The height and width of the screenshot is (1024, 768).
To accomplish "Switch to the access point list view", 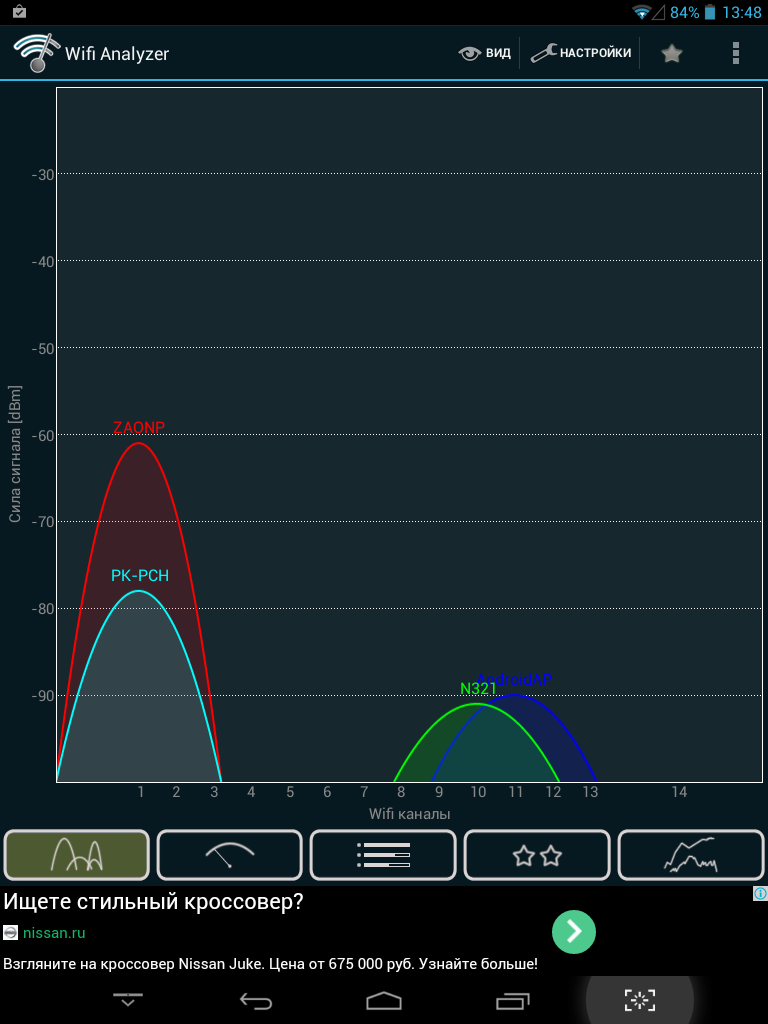I will pos(383,855).
